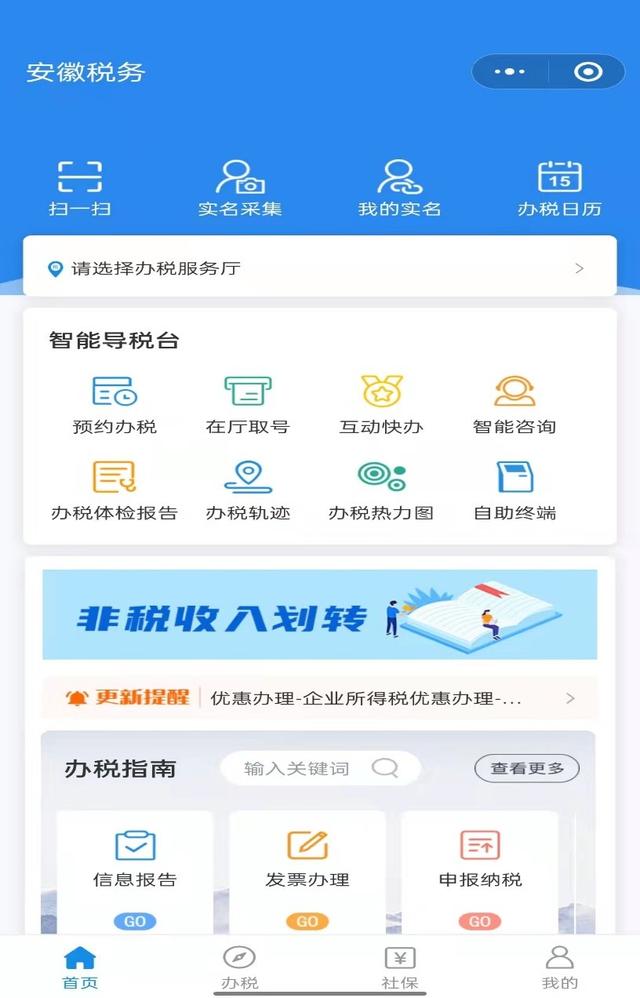Open 预约办税
The height and width of the screenshot is (998, 640).
(x=115, y=405)
